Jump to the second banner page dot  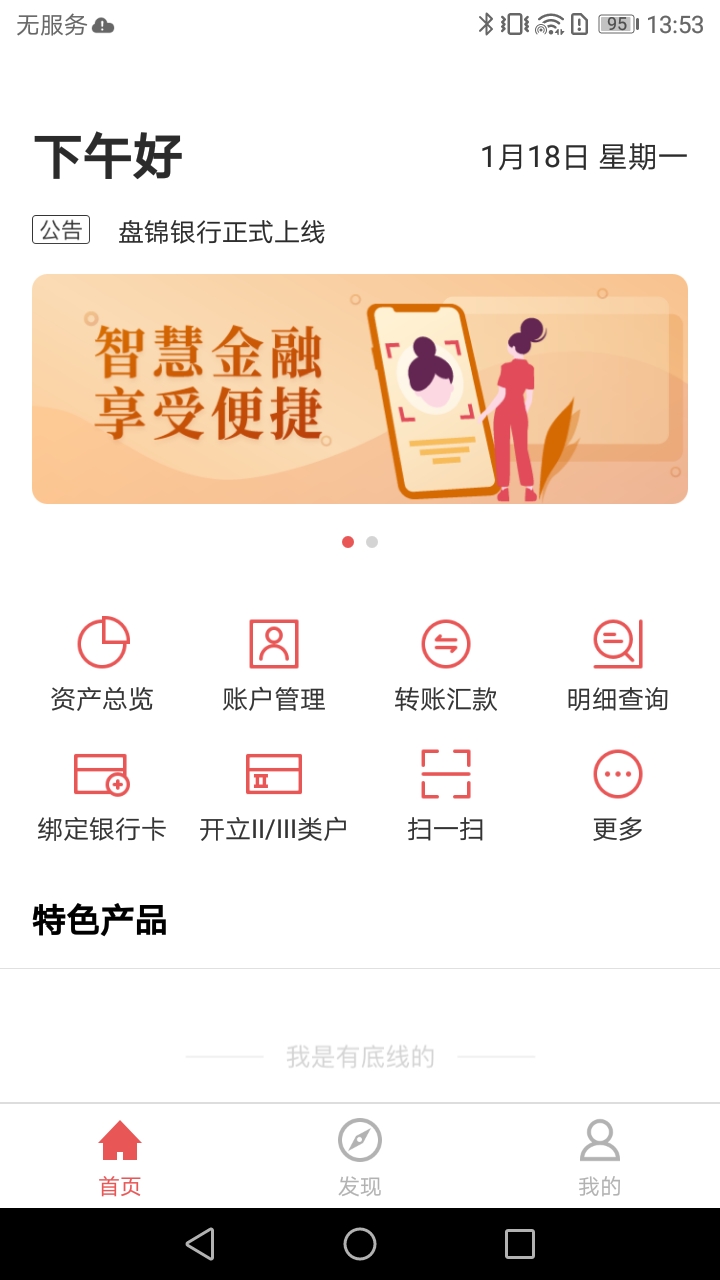click(372, 542)
